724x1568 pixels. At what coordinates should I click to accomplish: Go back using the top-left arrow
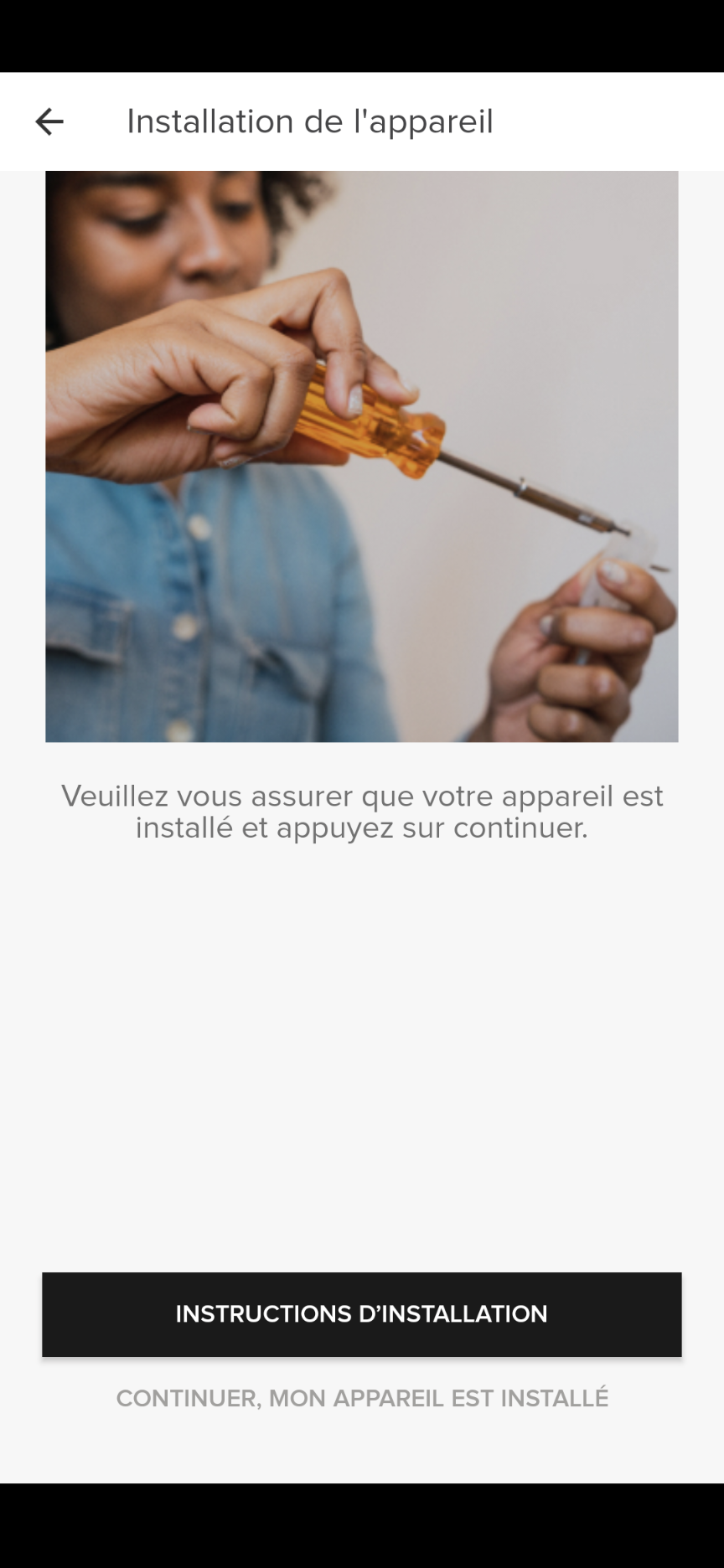(49, 122)
